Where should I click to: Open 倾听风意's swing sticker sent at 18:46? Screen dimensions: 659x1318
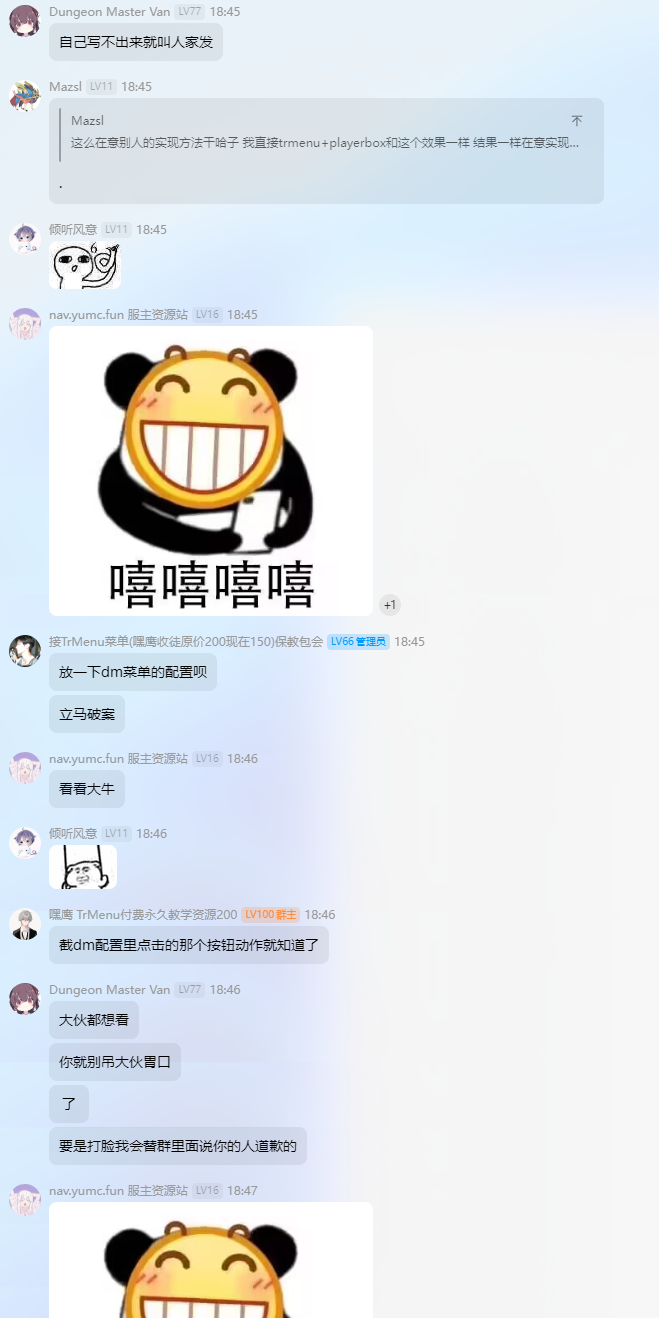pyautogui.click(x=83, y=867)
